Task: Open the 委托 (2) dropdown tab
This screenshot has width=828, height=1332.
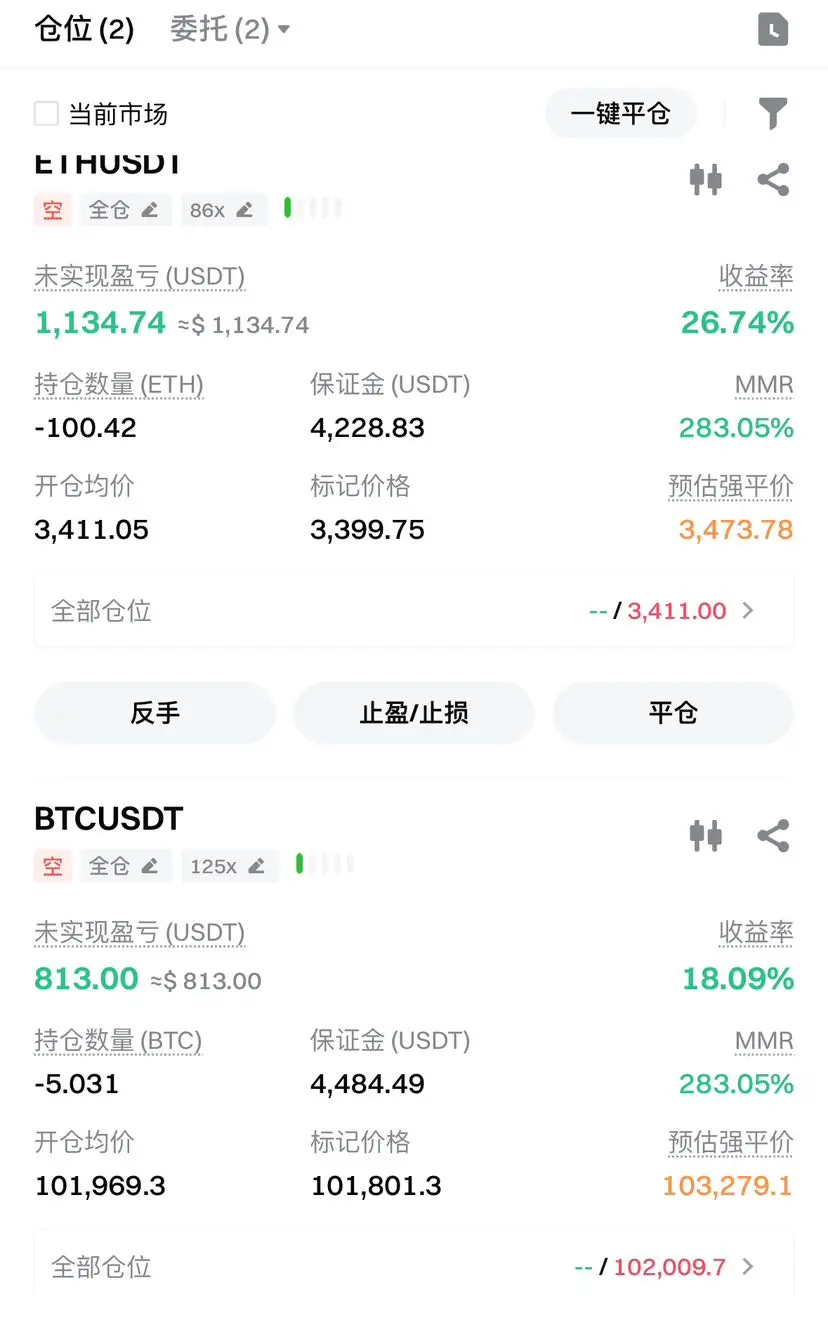Action: [230, 29]
